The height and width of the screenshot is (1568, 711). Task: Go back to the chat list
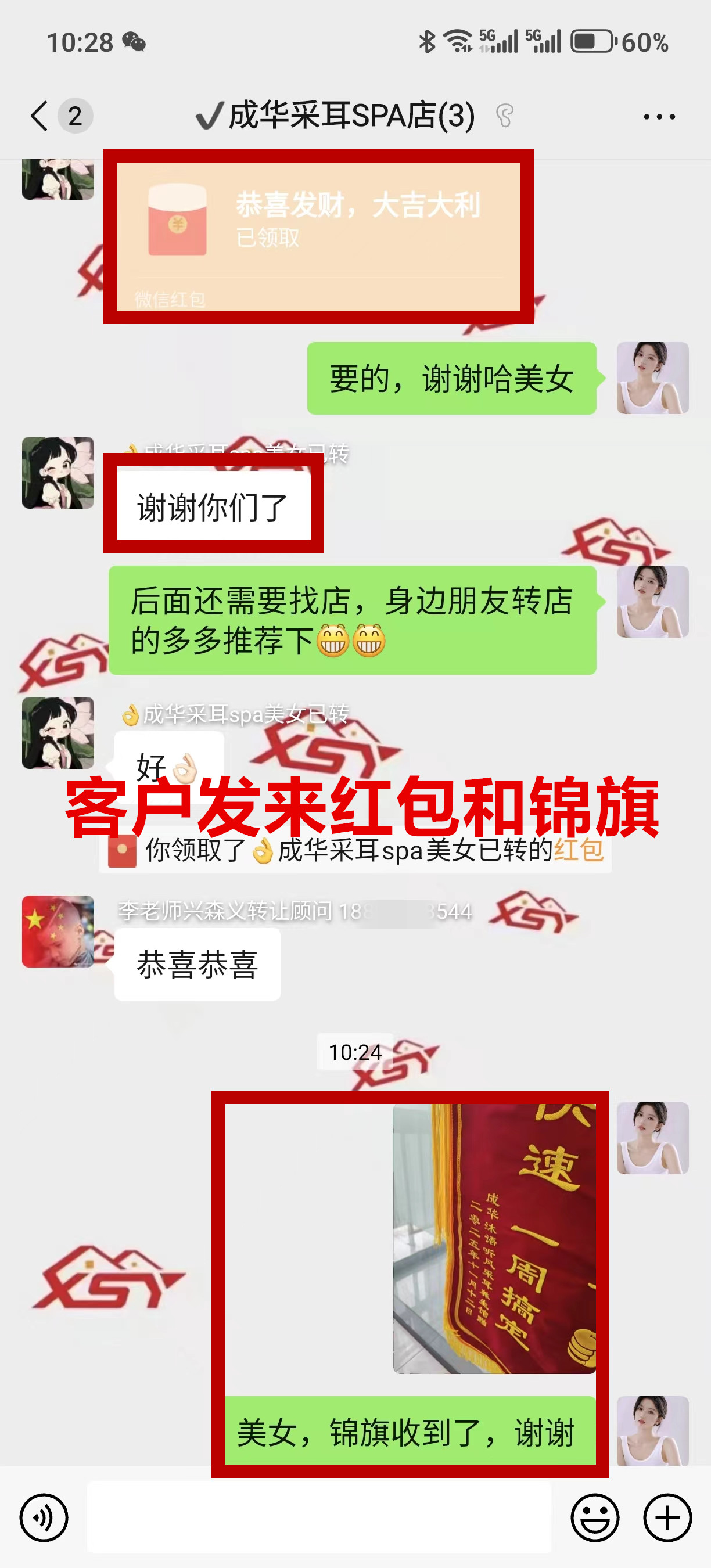click(x=40, y=116)
